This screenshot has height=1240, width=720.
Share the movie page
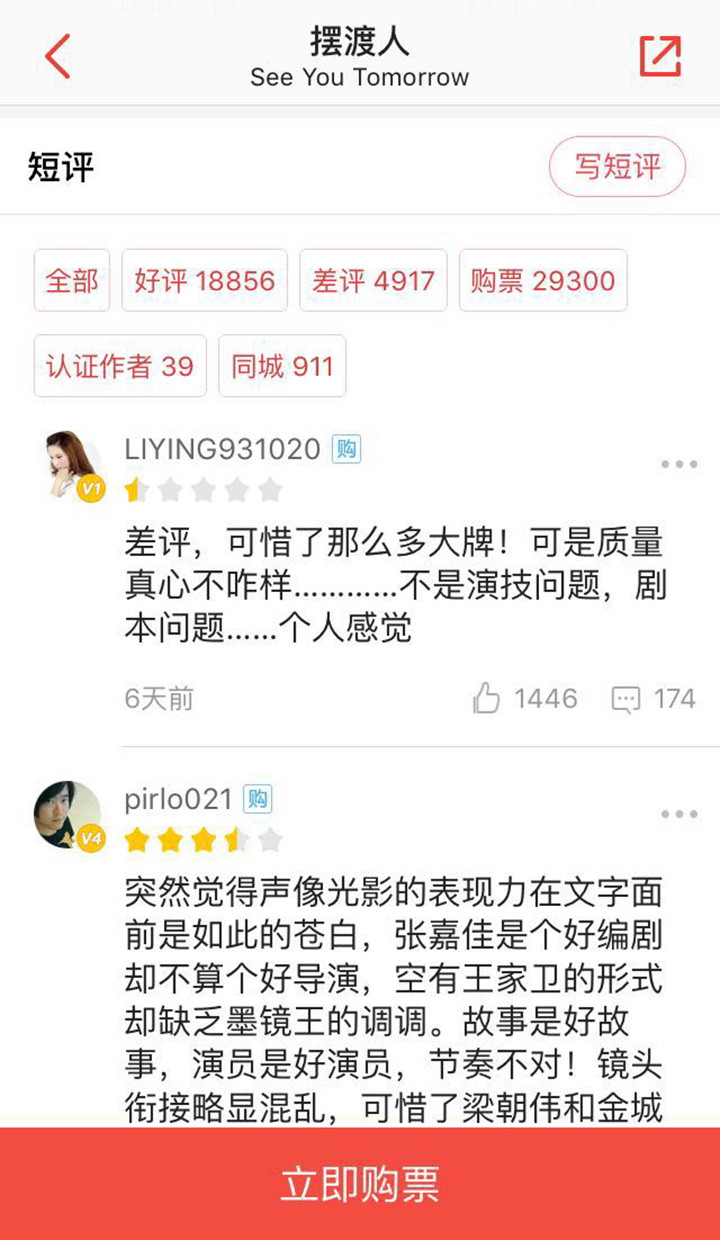pyautogui.click(x=660, y=56)
